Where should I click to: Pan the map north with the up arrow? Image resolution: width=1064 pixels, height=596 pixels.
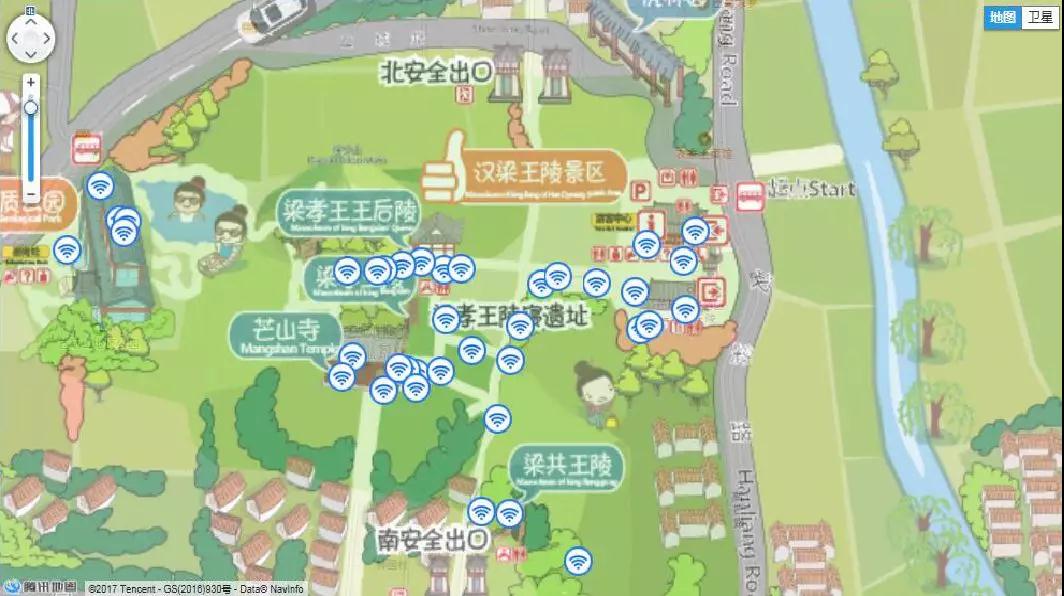(x=31, y=24)
